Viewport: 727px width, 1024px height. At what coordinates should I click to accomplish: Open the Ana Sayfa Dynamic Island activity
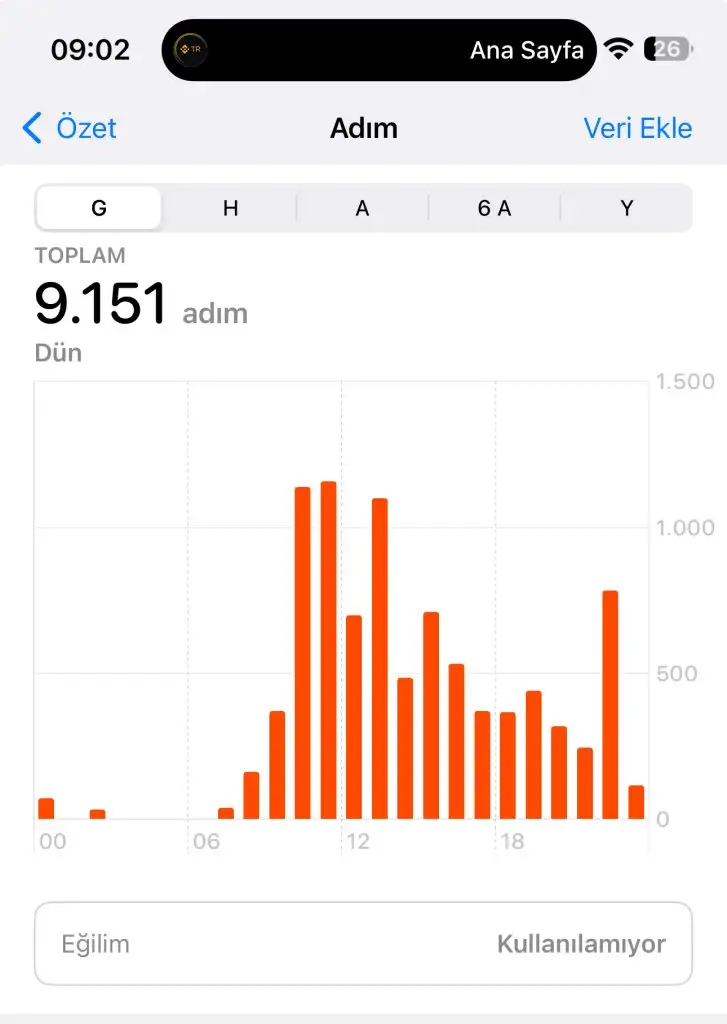(x=379, y=50)
